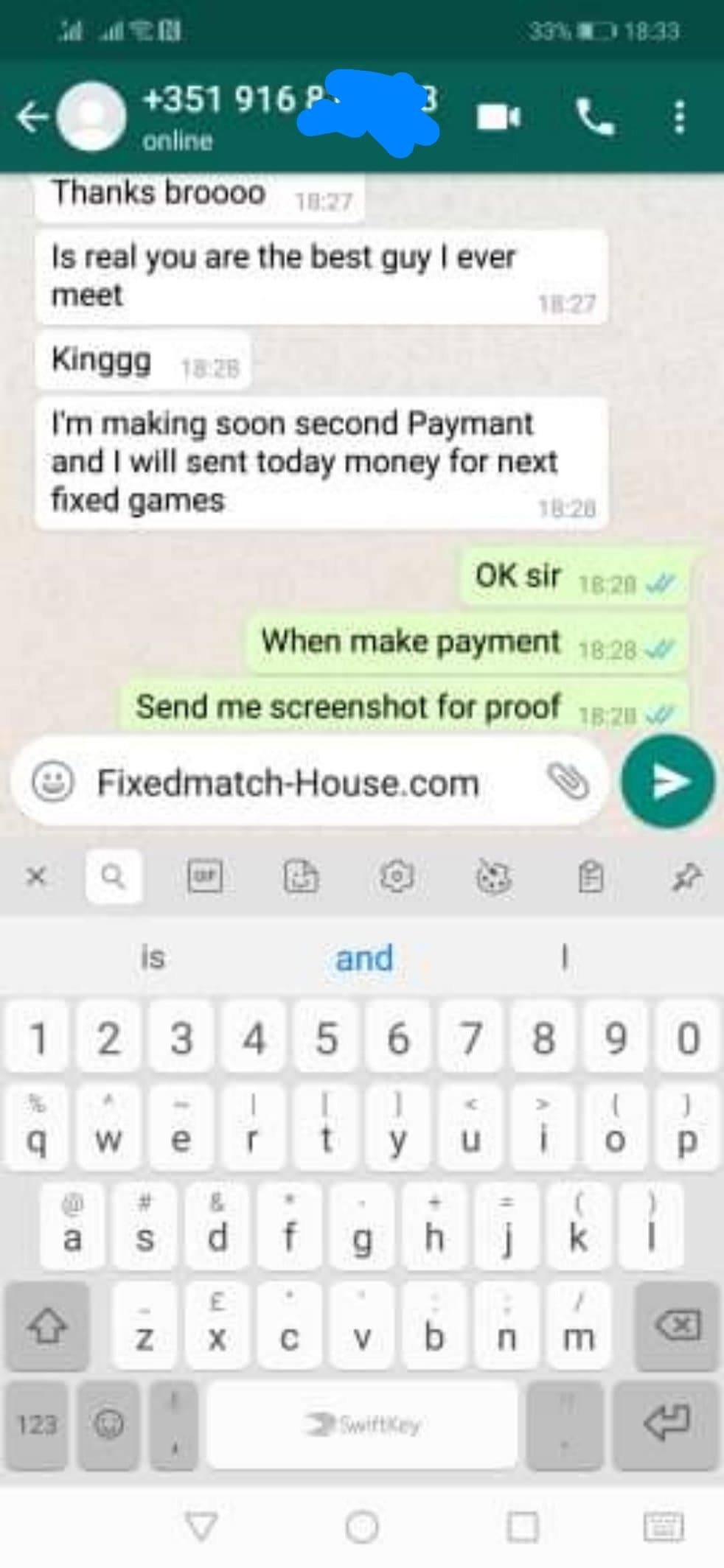Choose the suggestion "is"

[153, 958]
